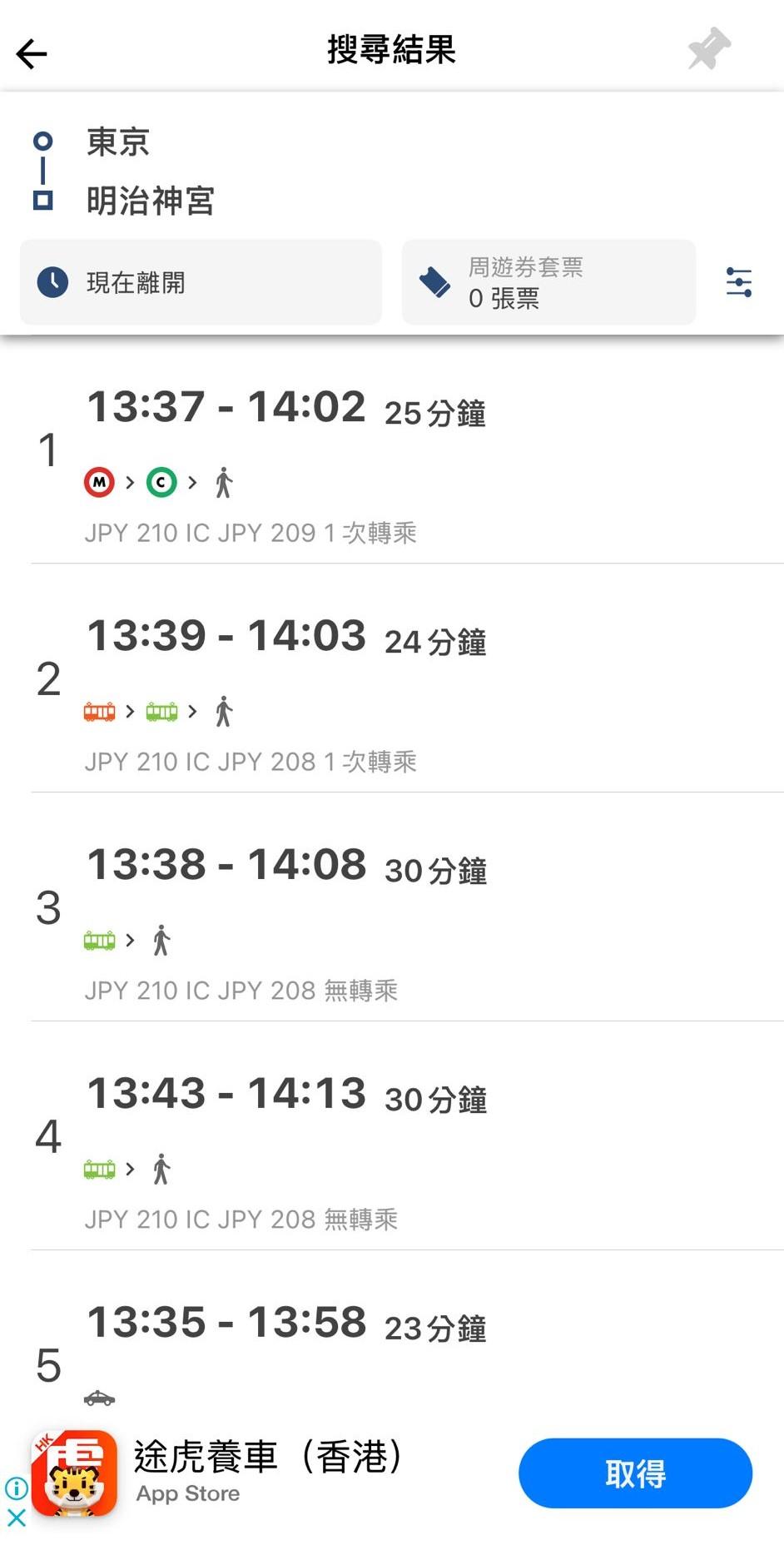Go back from search results

pyautogui.click(x=32, y=54)
